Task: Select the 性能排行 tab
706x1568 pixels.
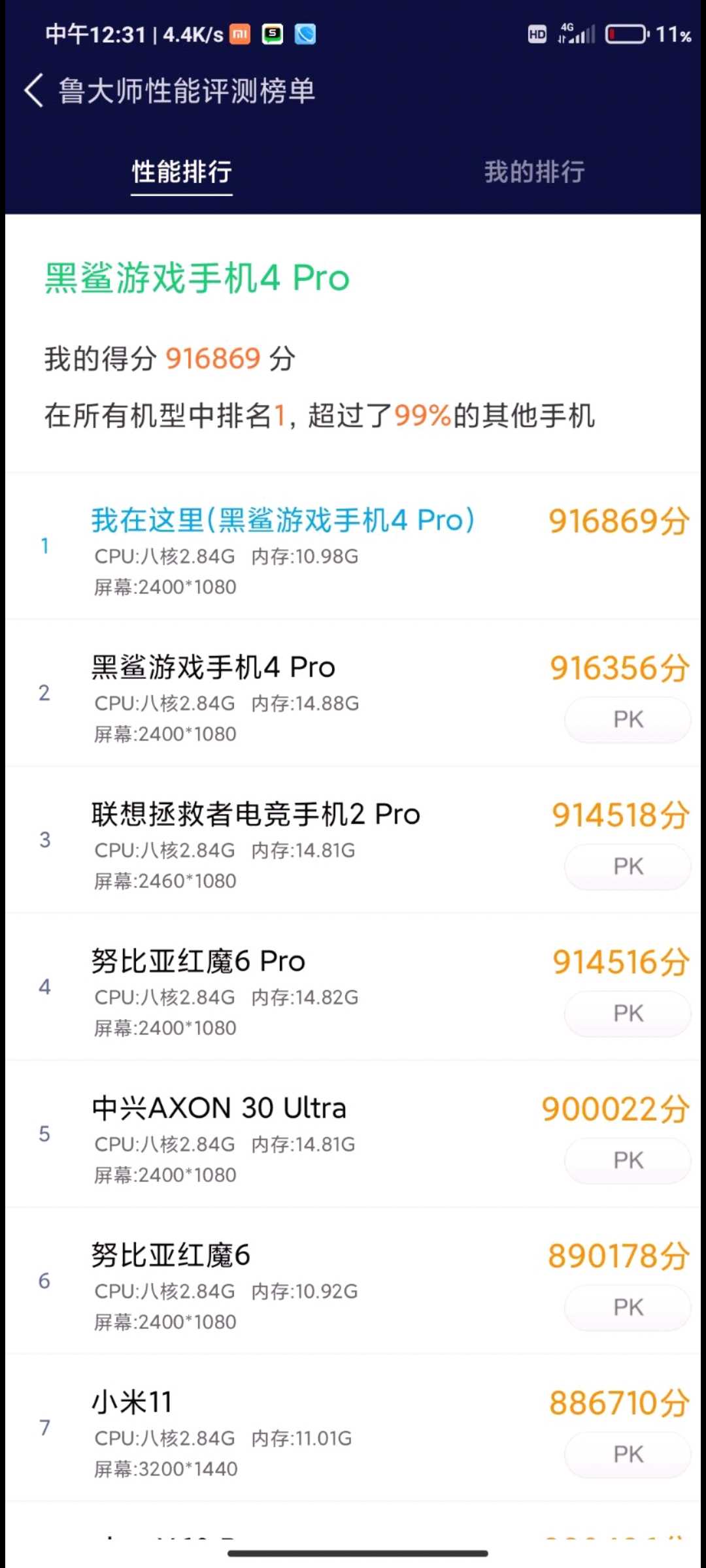Action: [x=182, y=172]
